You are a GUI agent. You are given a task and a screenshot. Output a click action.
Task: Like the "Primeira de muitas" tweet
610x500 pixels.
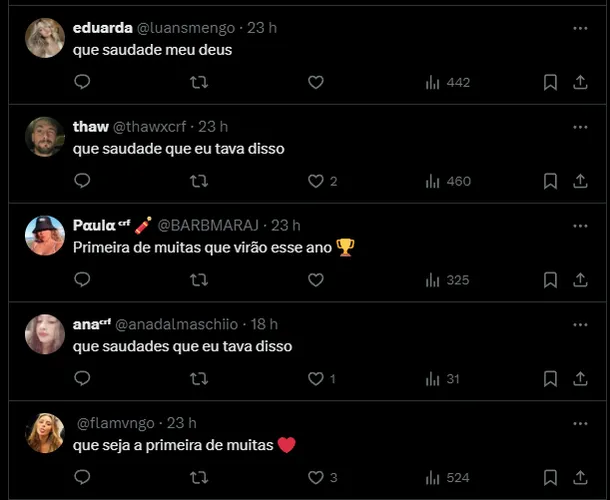point(316,280)
